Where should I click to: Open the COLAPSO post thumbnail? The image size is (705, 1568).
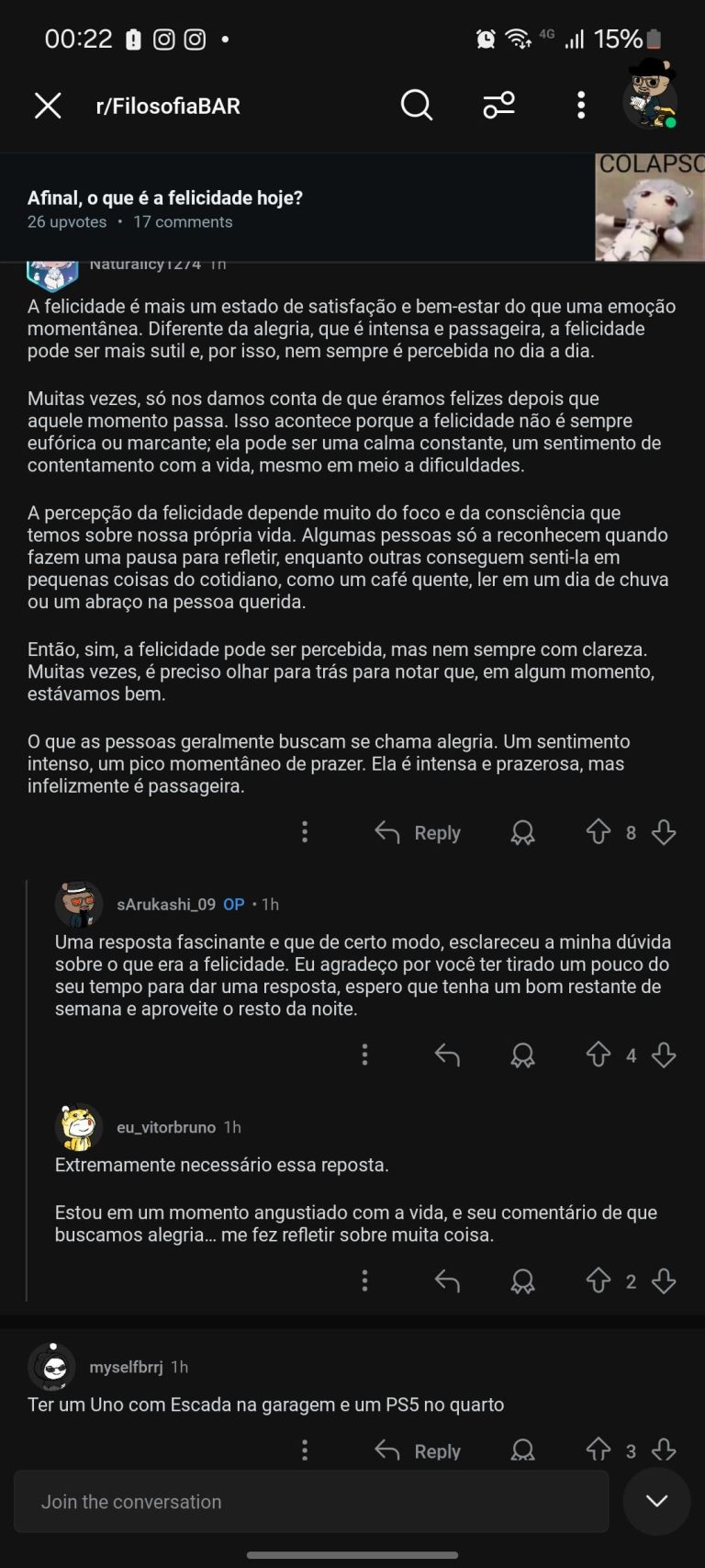(650, 207)
